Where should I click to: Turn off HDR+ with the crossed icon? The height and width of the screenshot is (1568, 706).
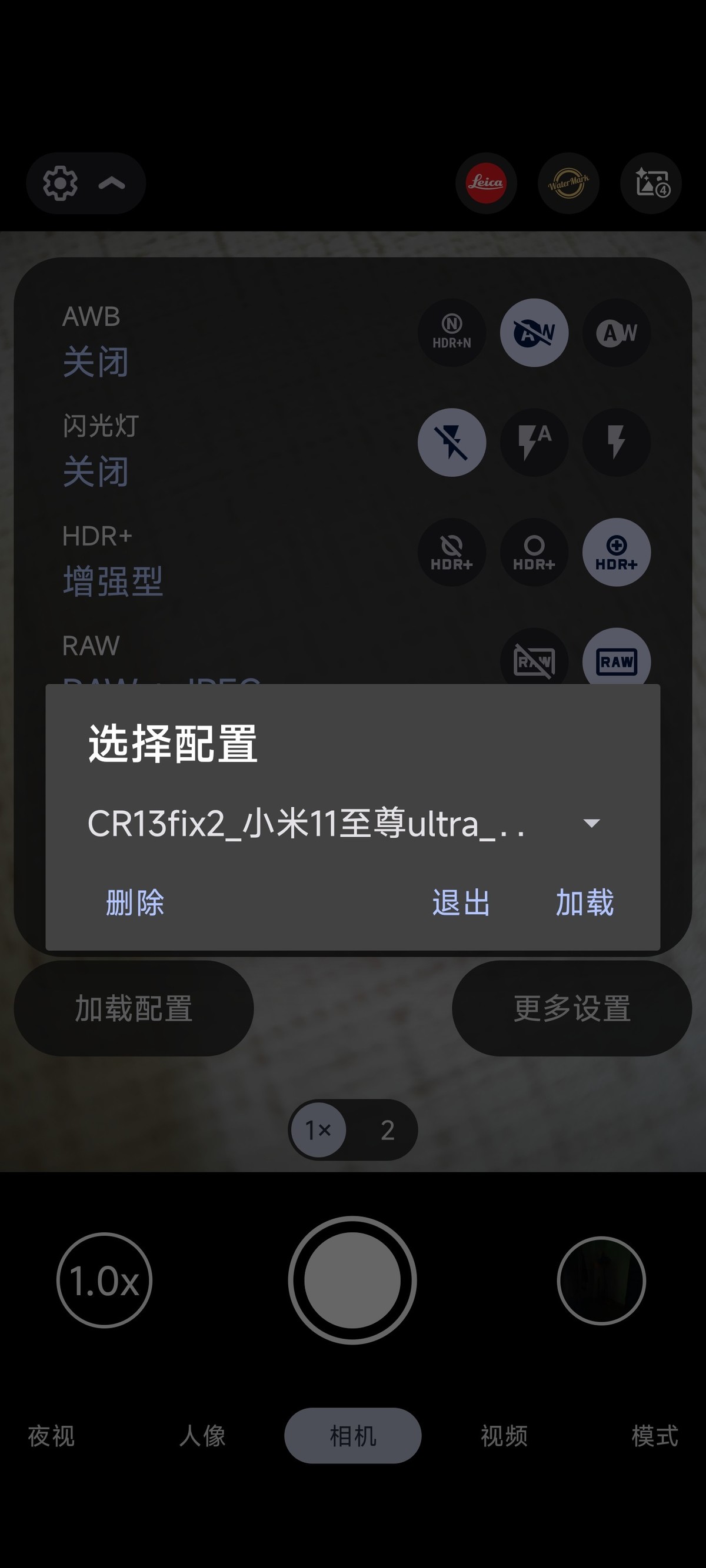tap(451, 553)
